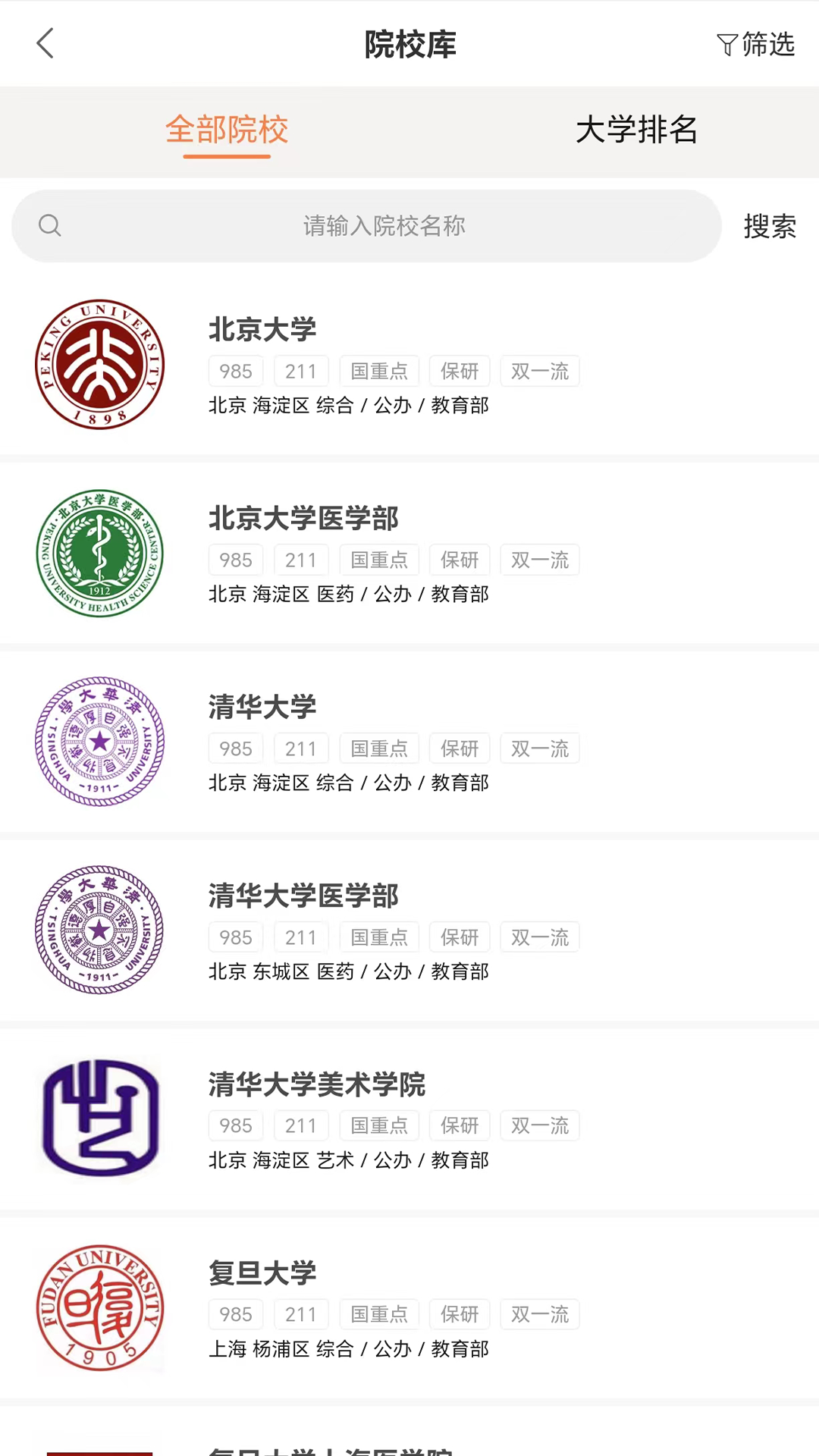Expand the 保研 tag under 北京大学医学部
Screen dimensions: 819x1456
[460, 560]
